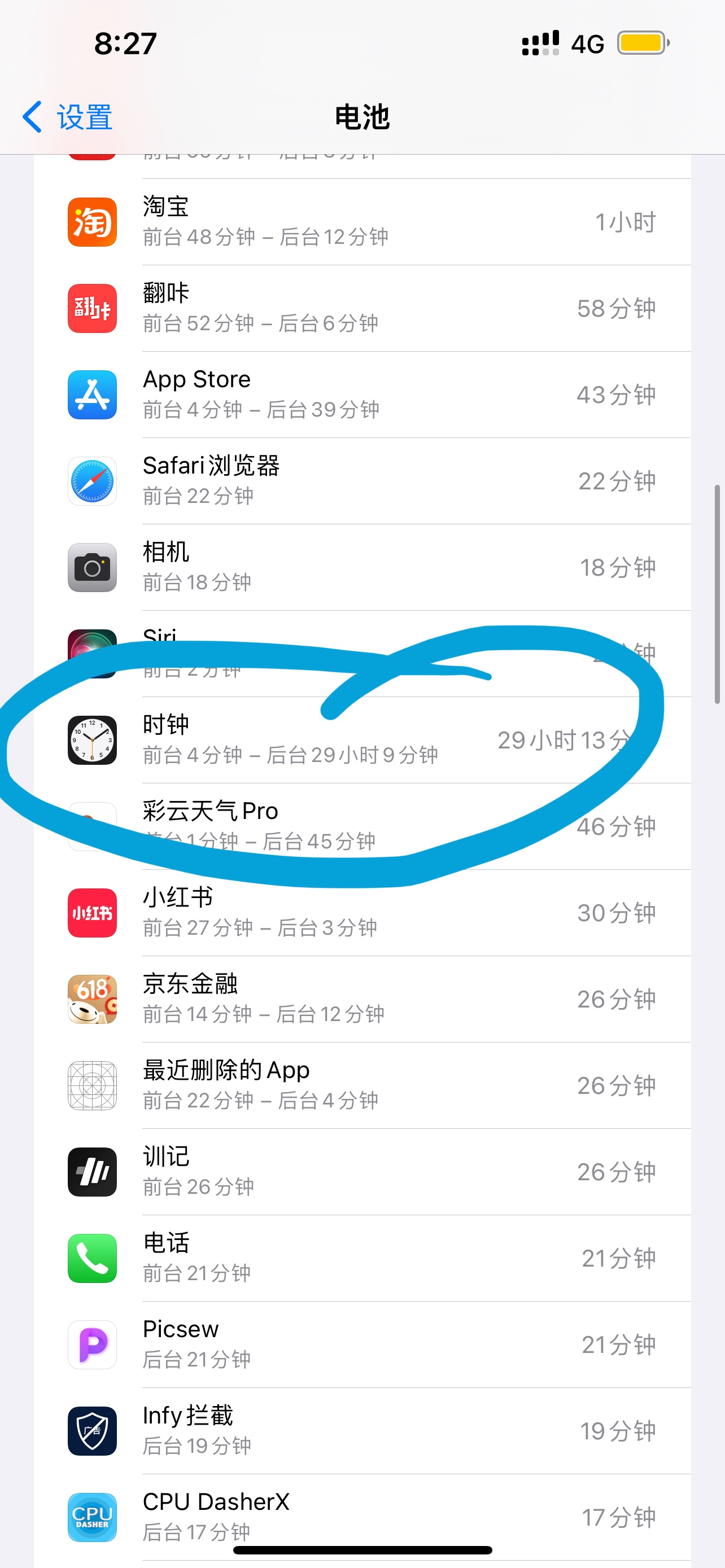Image resolution: width=725 pixels, height=1568 pixels.
Task: Tap the 小红书 usage row
Action: click(361, 913)
